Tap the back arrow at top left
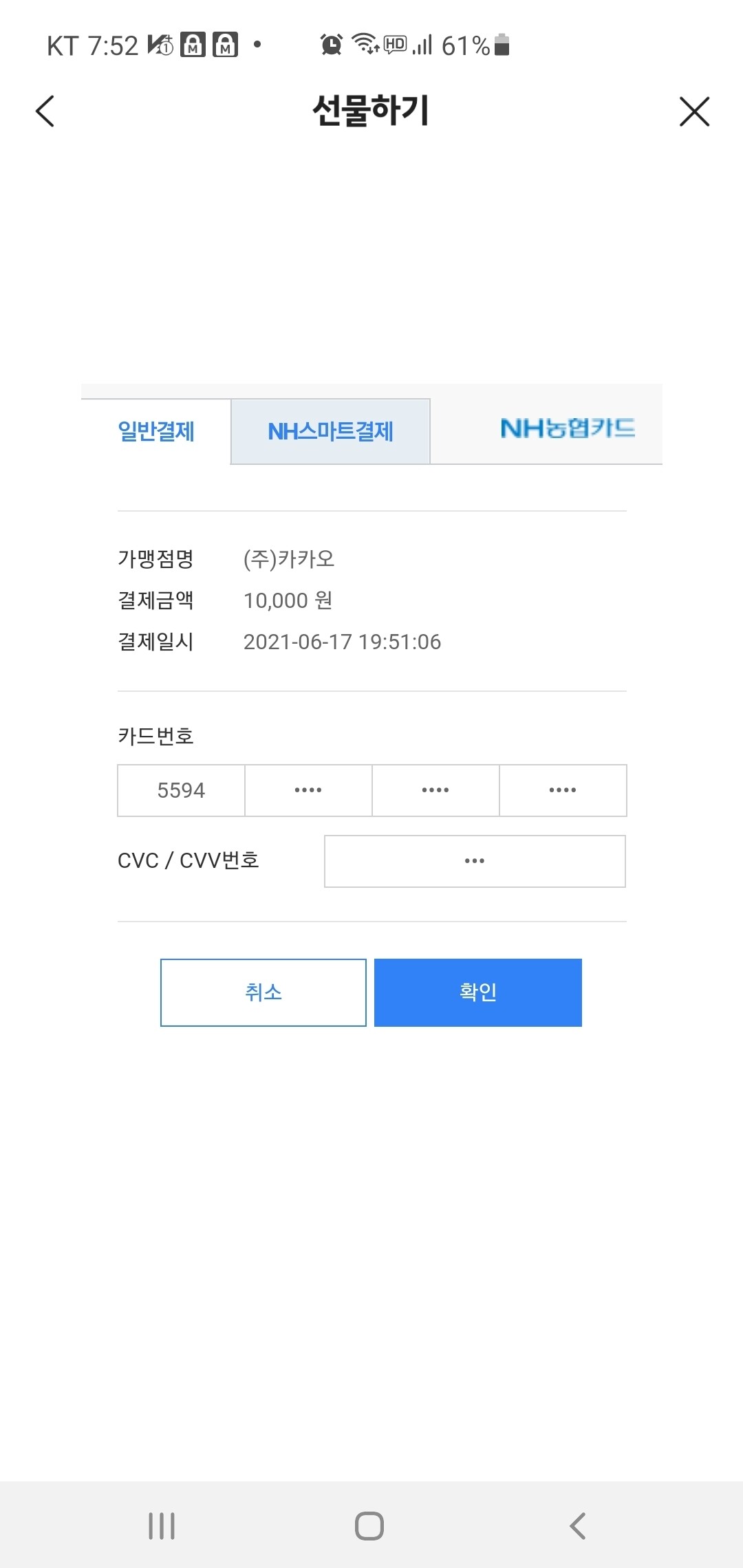Screen dimensions: 743x1568 [44, 112]
